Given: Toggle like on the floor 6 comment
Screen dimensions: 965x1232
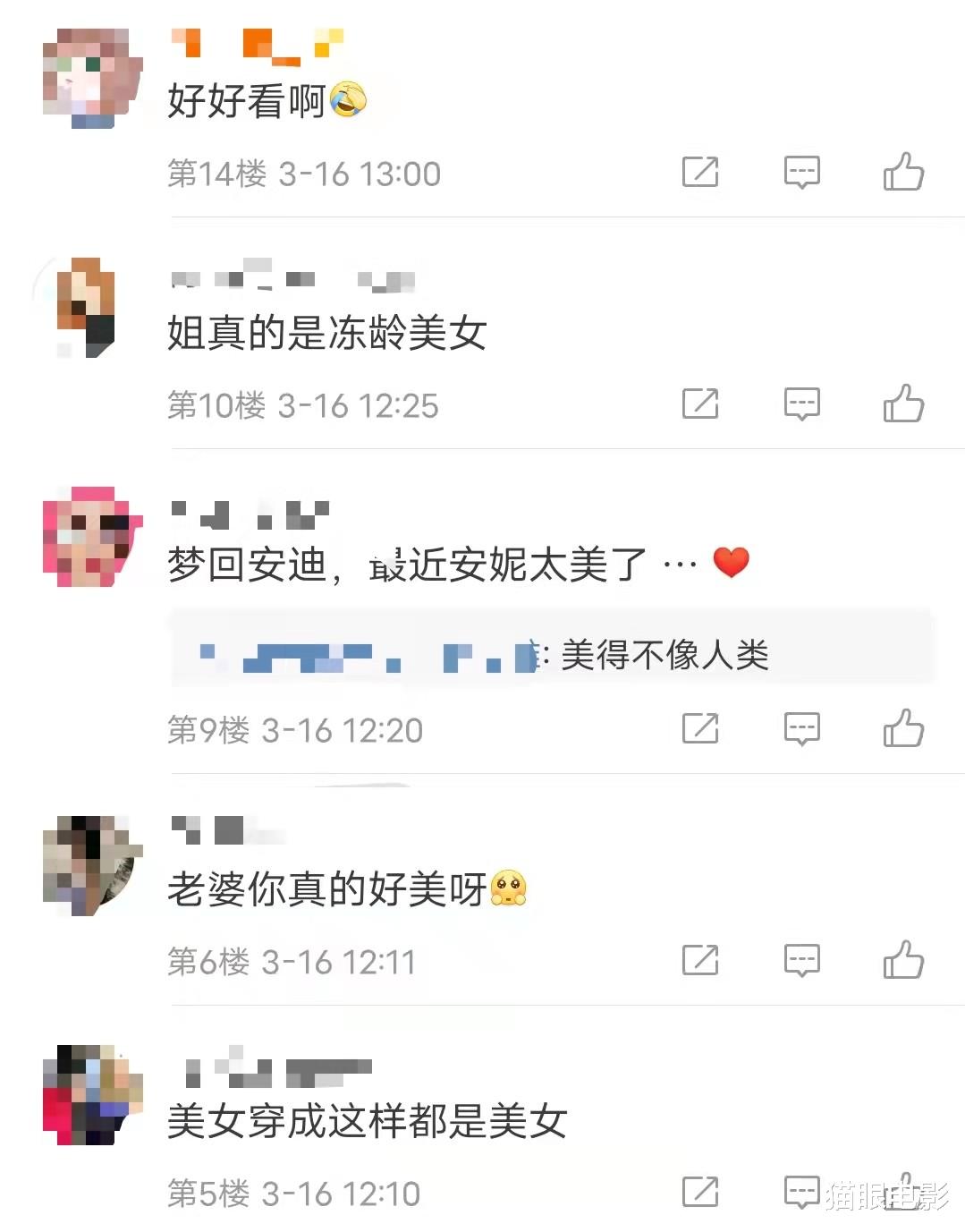Looking at the screenshot, I should pos(907,960).
